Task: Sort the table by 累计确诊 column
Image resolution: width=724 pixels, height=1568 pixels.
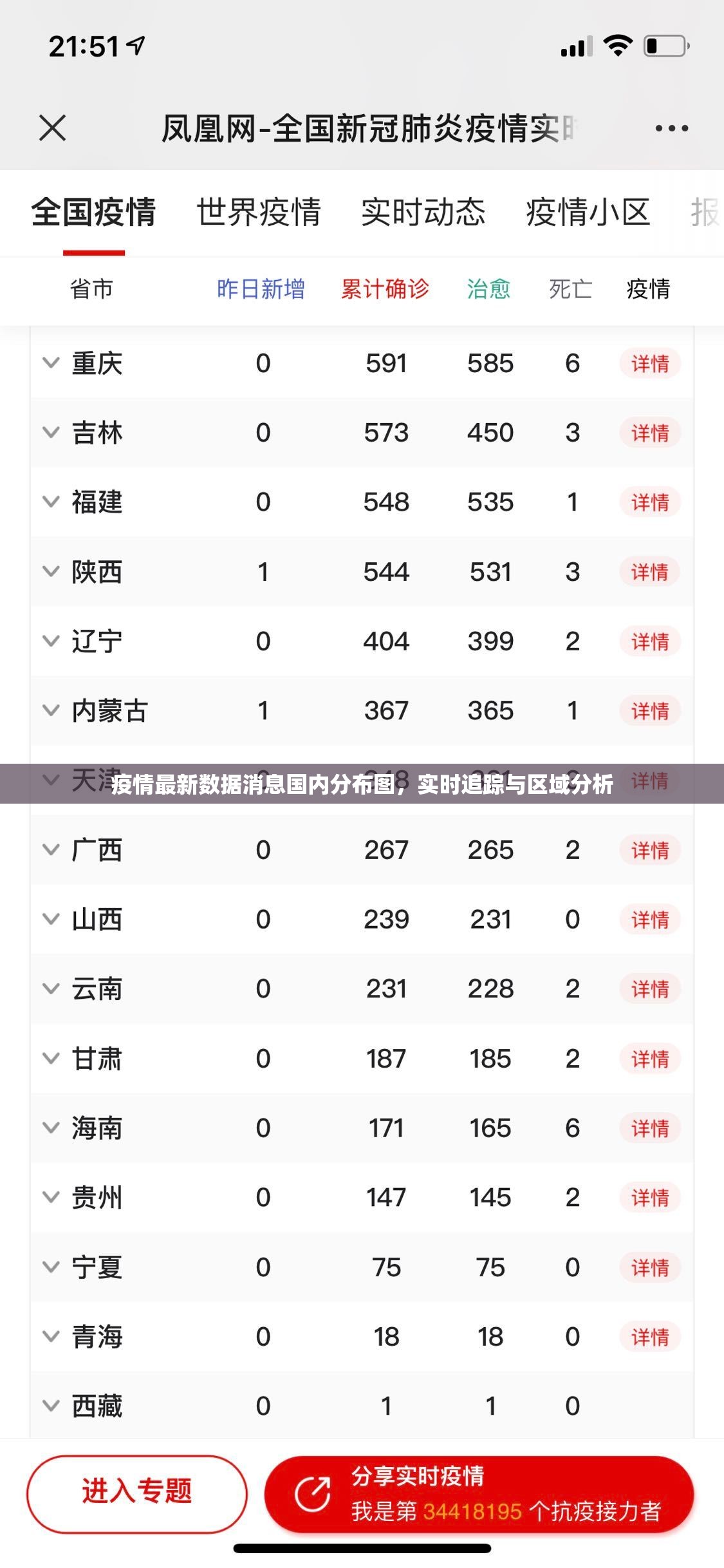Action: tap(384, 290)
